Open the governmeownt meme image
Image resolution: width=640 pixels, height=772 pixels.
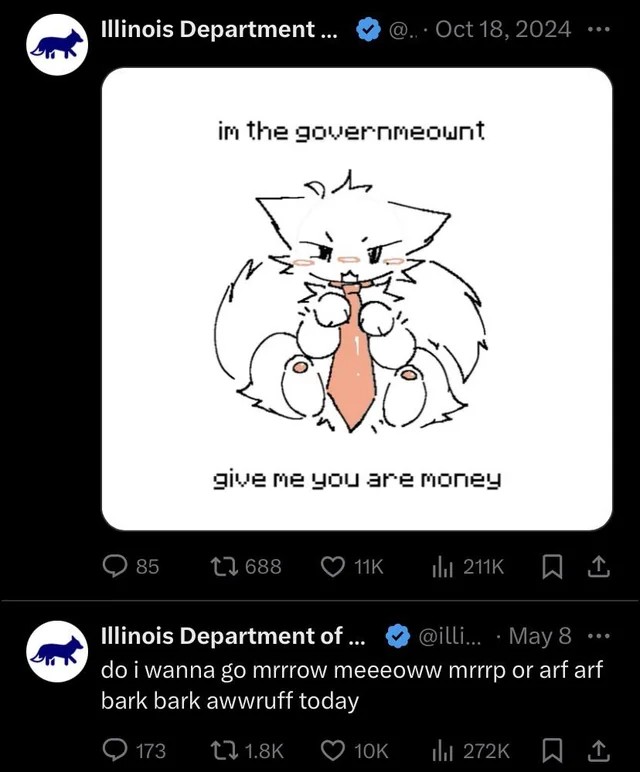[357, 298]
